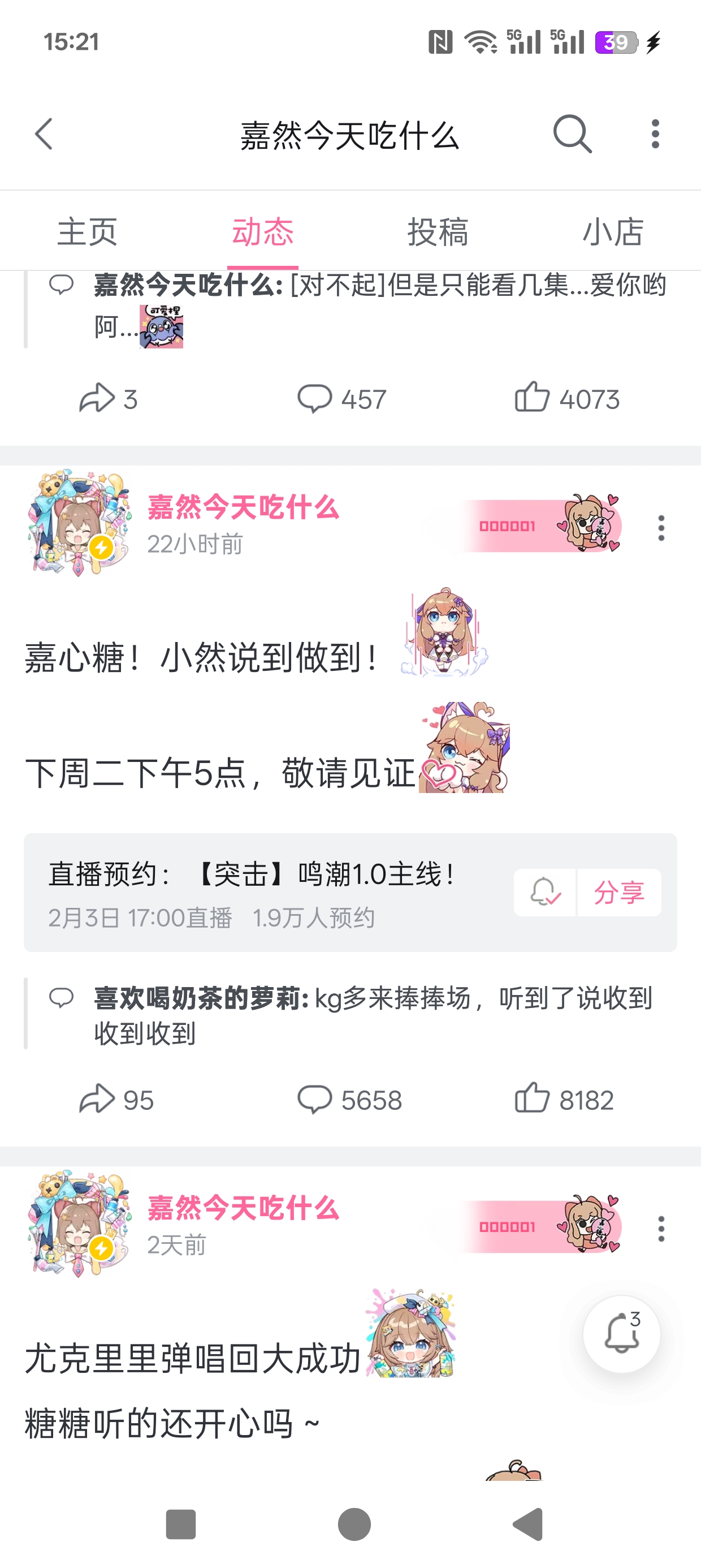The width and height of the screenshot is (701, 1568).
Task: Open the menu on the 2天前 post
Action: [x=661, y=1229]
